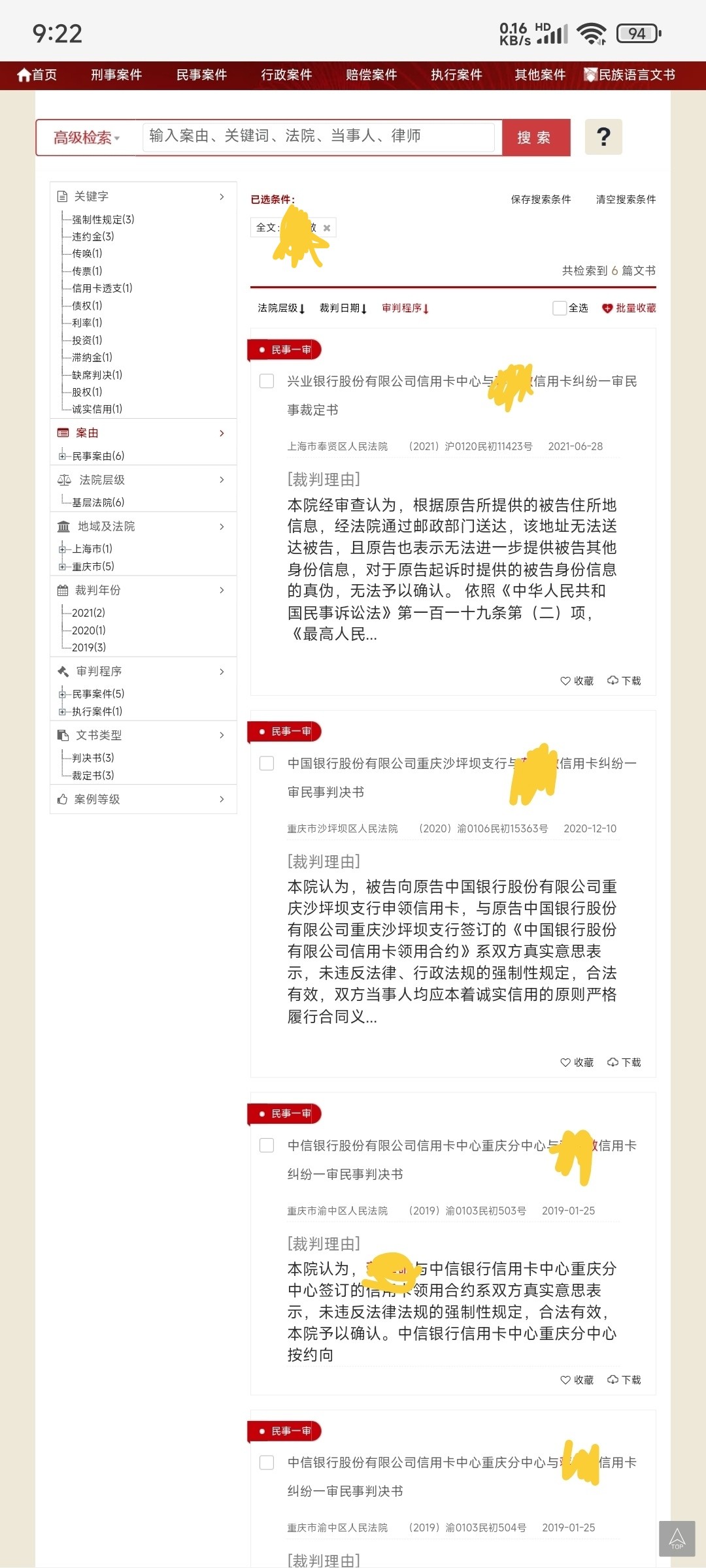Tap the red 搜索 button
706x1568 pixels.
[x=535, y=137]
